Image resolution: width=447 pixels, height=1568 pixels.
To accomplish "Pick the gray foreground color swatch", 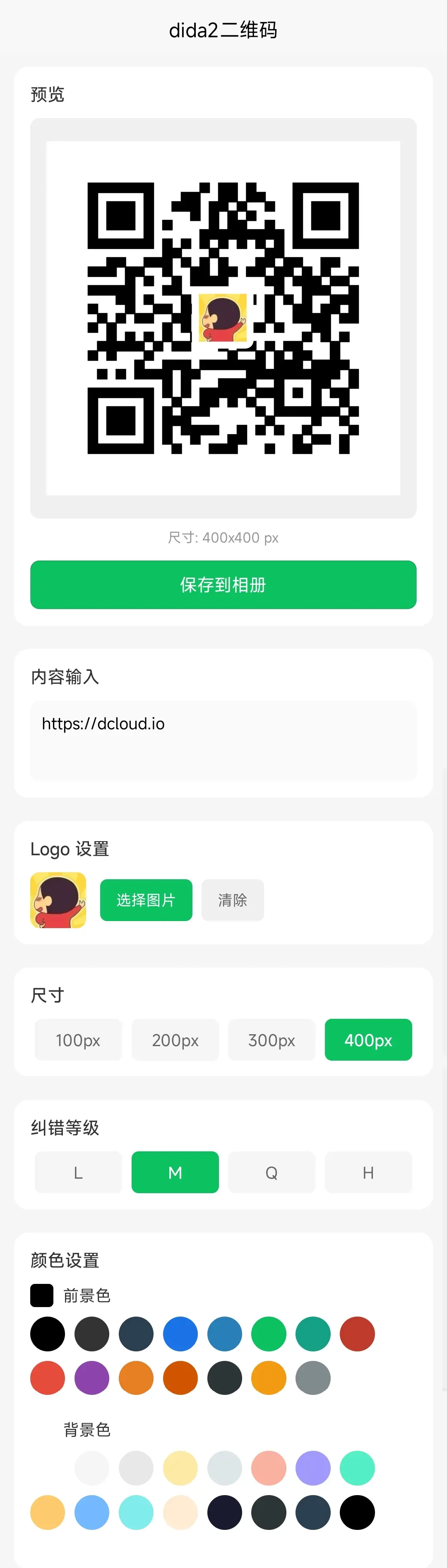I will coord(313,1377).
